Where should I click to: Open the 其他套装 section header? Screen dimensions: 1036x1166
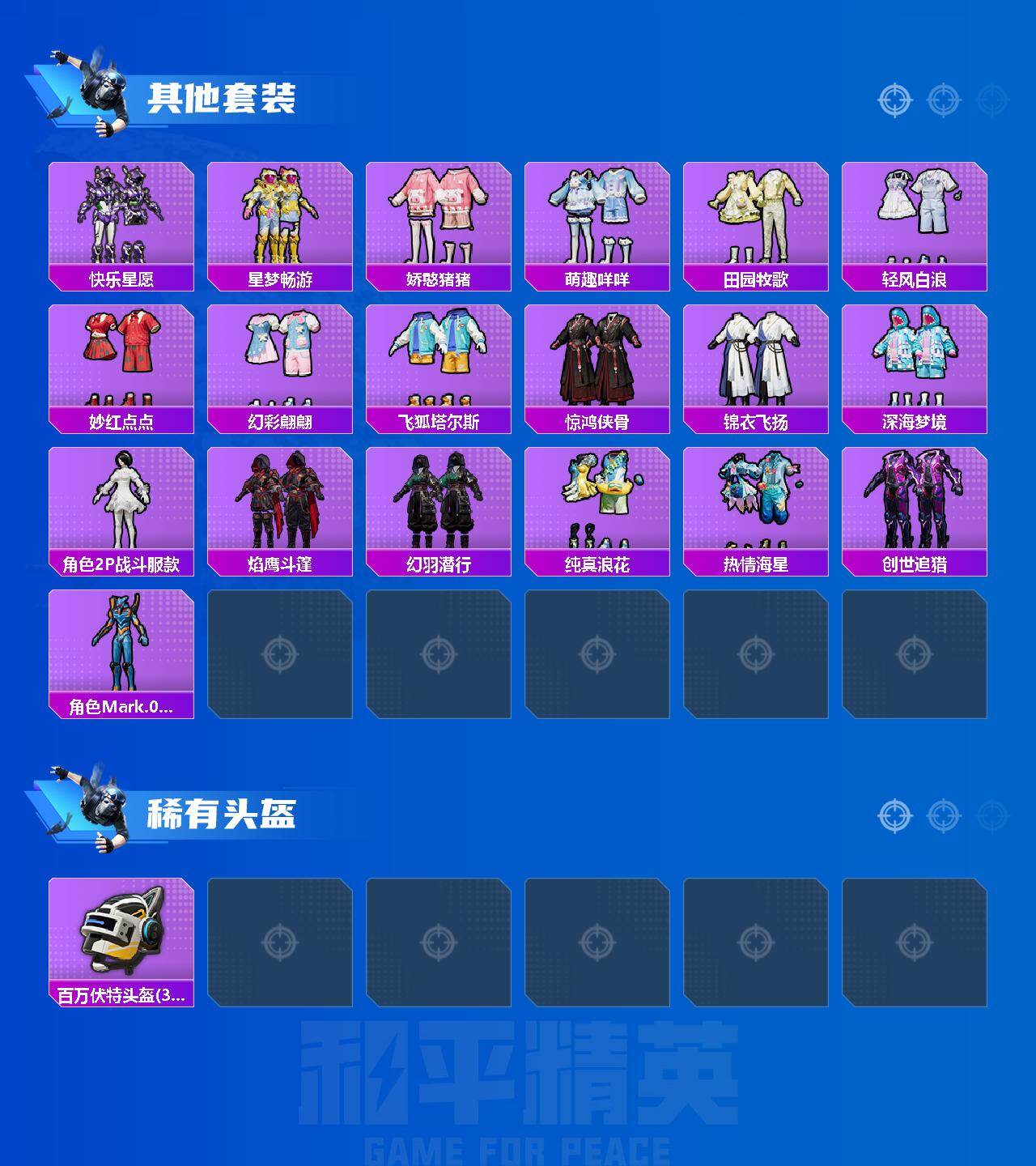tap(223, 96)
